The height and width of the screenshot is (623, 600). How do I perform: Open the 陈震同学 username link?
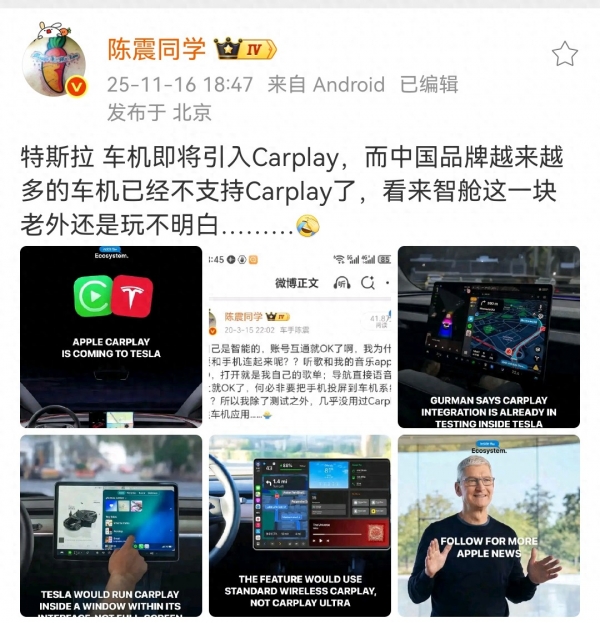pyautogui.click(x=157, y=49)
